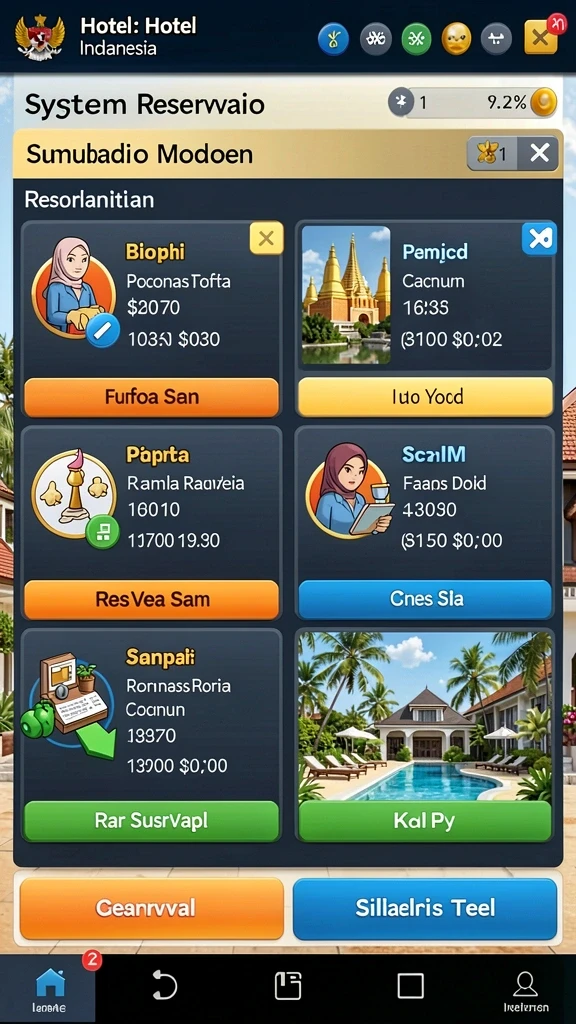Go to the home tab
The width and height of the screenshot is (576, 1024).
50,989
